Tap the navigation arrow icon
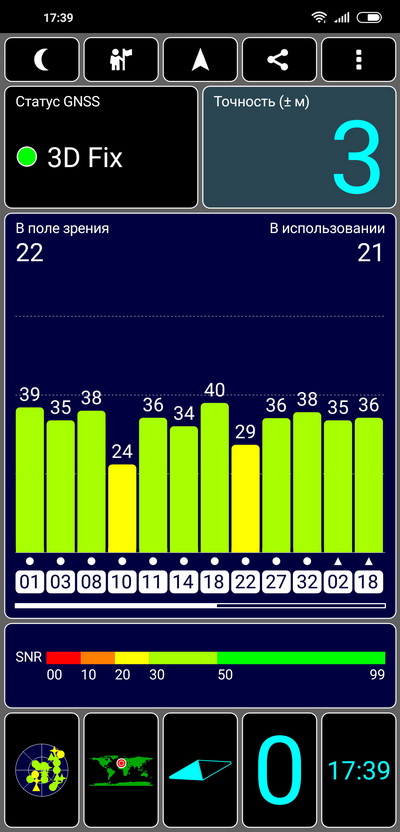 coord(200,60)
